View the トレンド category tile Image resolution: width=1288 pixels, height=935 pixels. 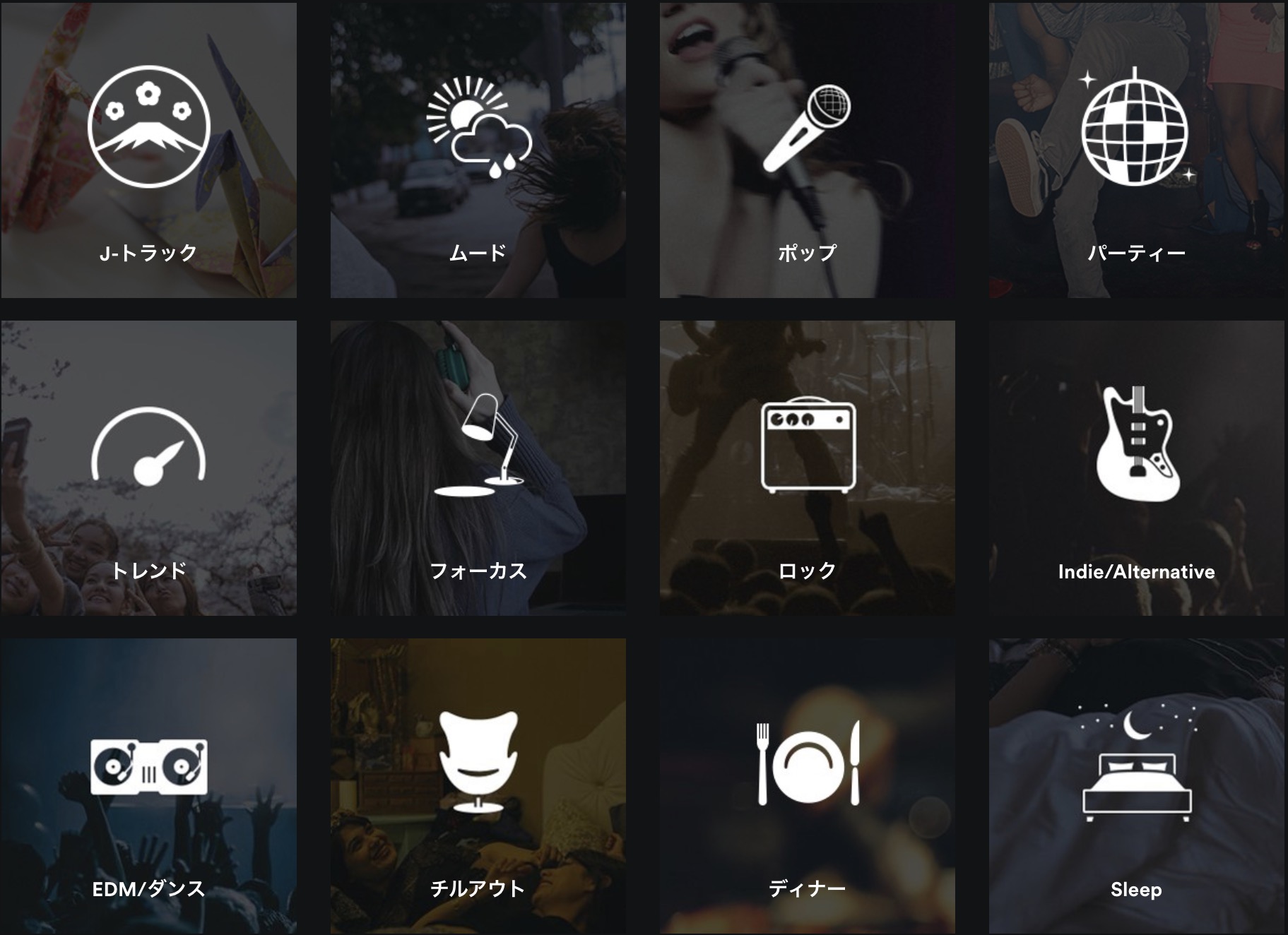pos(148,468)
